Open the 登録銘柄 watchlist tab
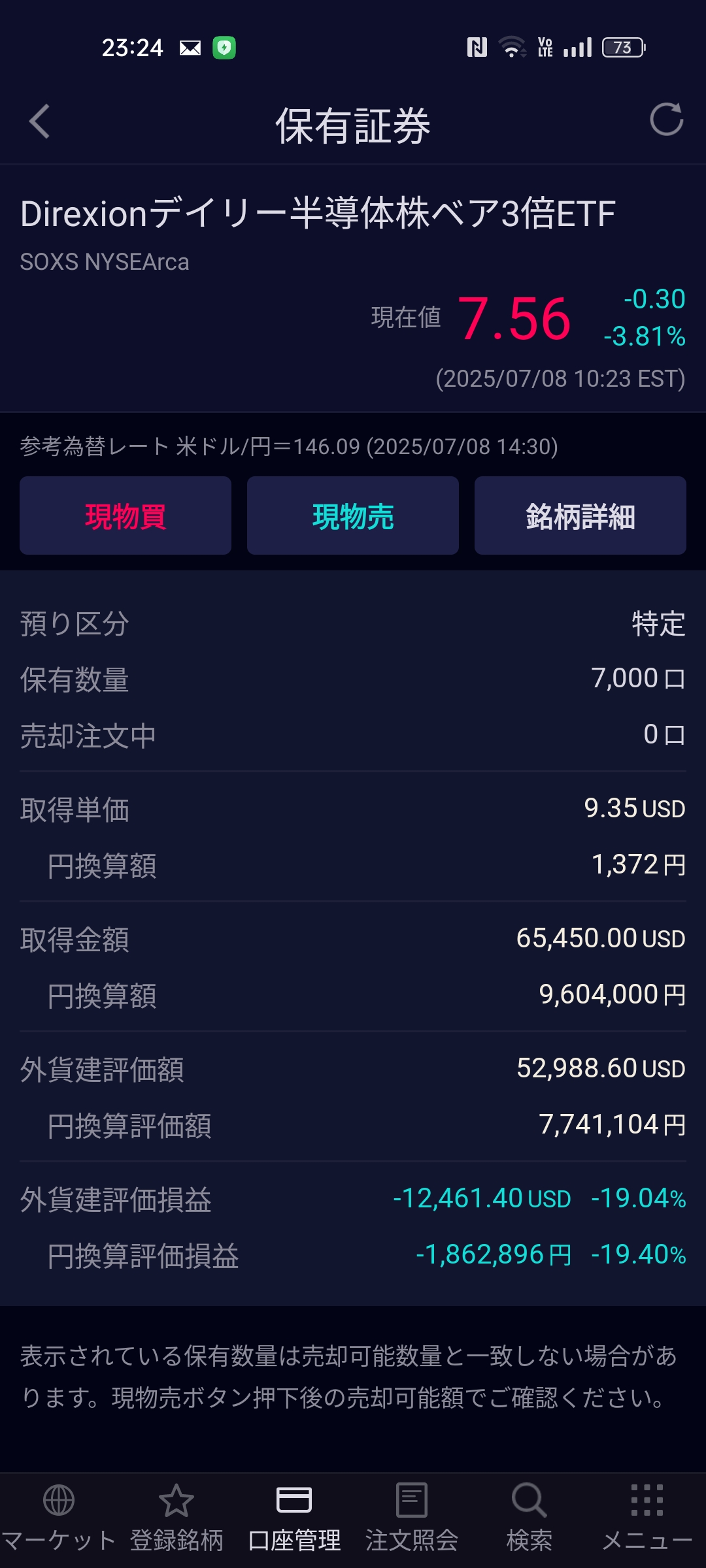Viewport: 706px width, 1568px height. tap(176, 1518)
